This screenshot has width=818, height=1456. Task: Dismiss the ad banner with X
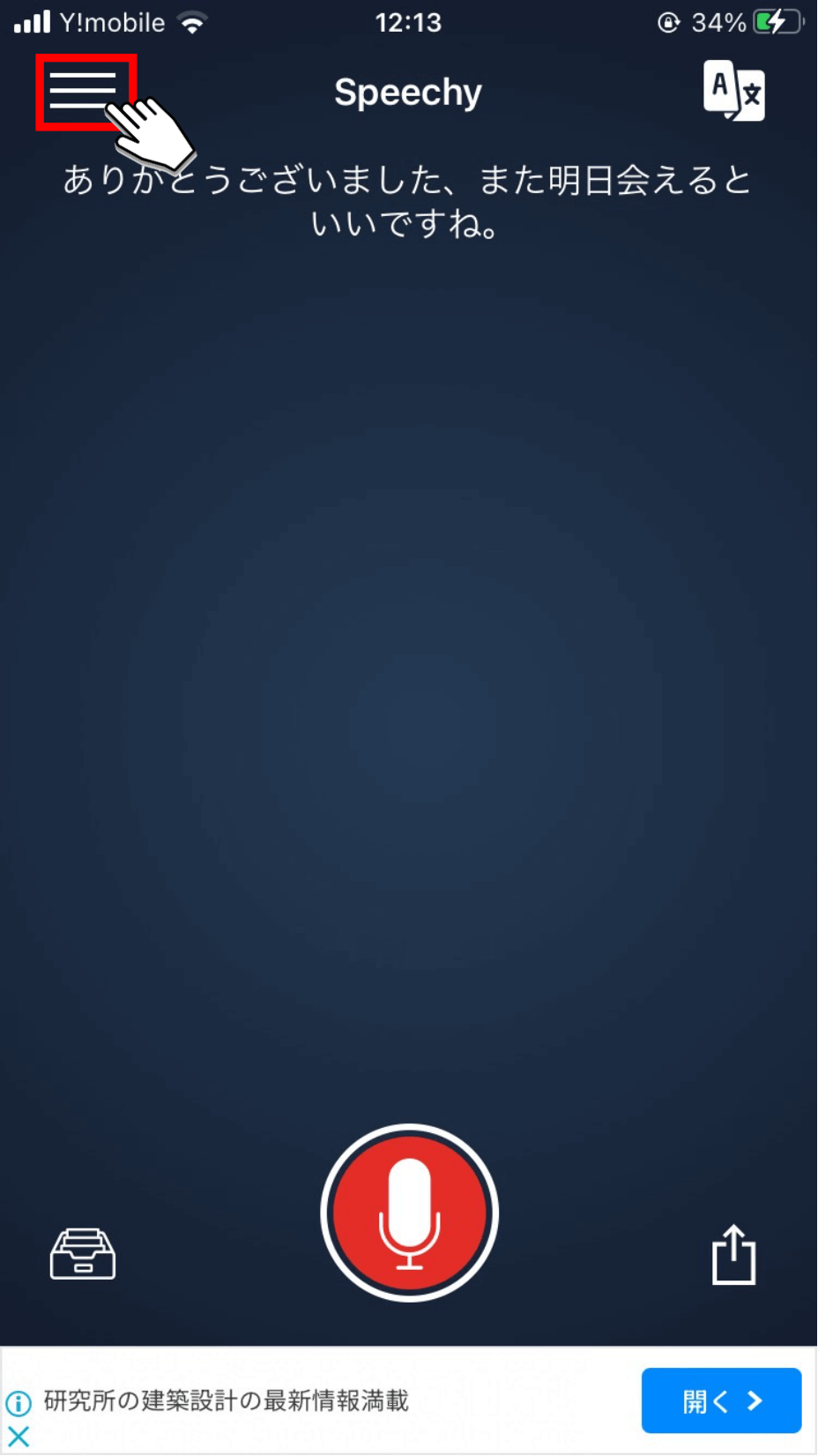[x=19, y=1437]
